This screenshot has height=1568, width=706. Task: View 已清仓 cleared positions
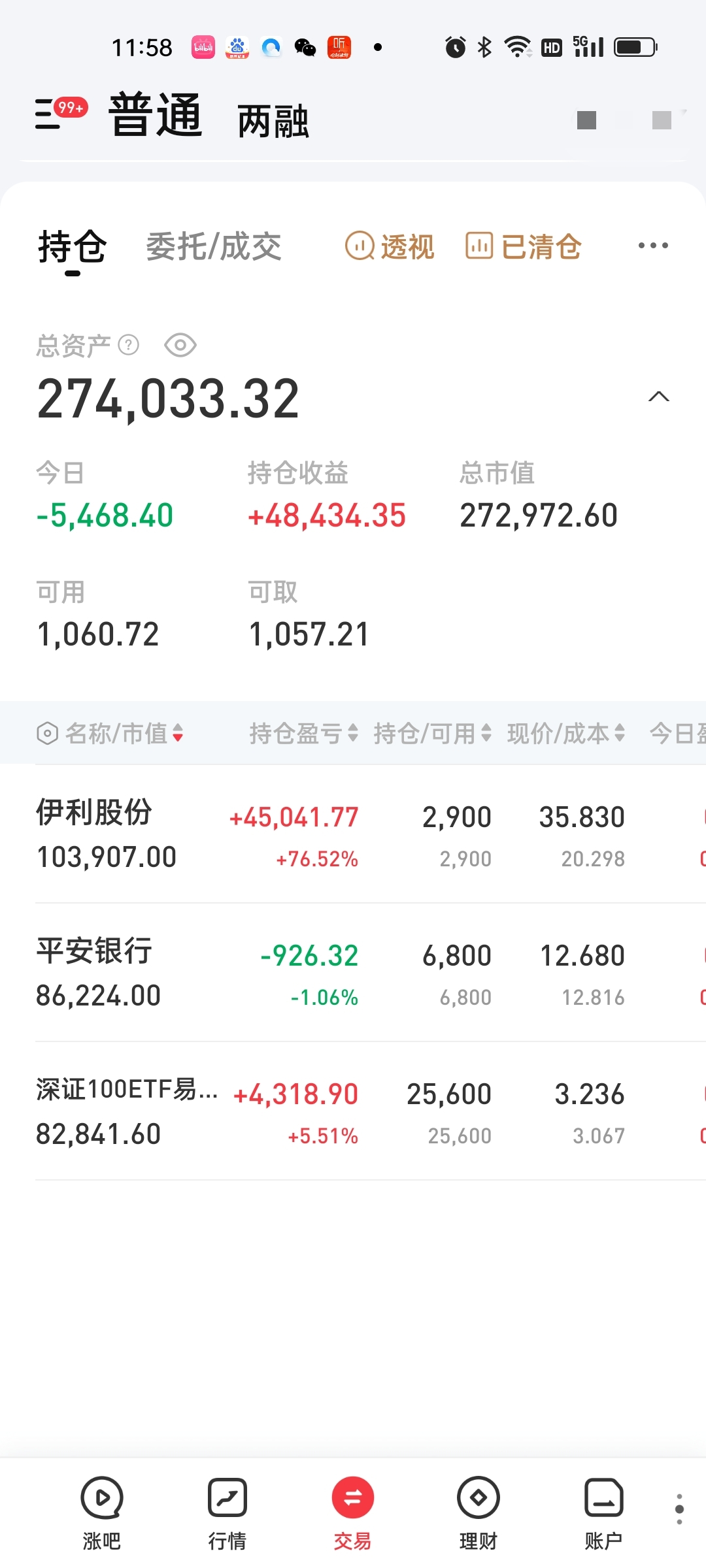pos(524,247)
